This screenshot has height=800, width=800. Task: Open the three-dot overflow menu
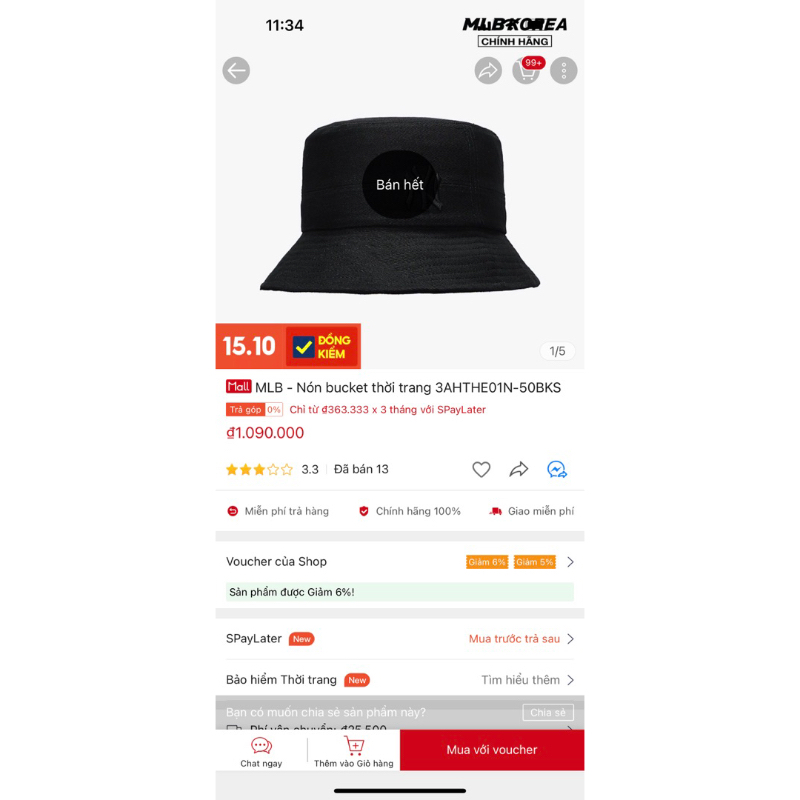tap(564, 70)
